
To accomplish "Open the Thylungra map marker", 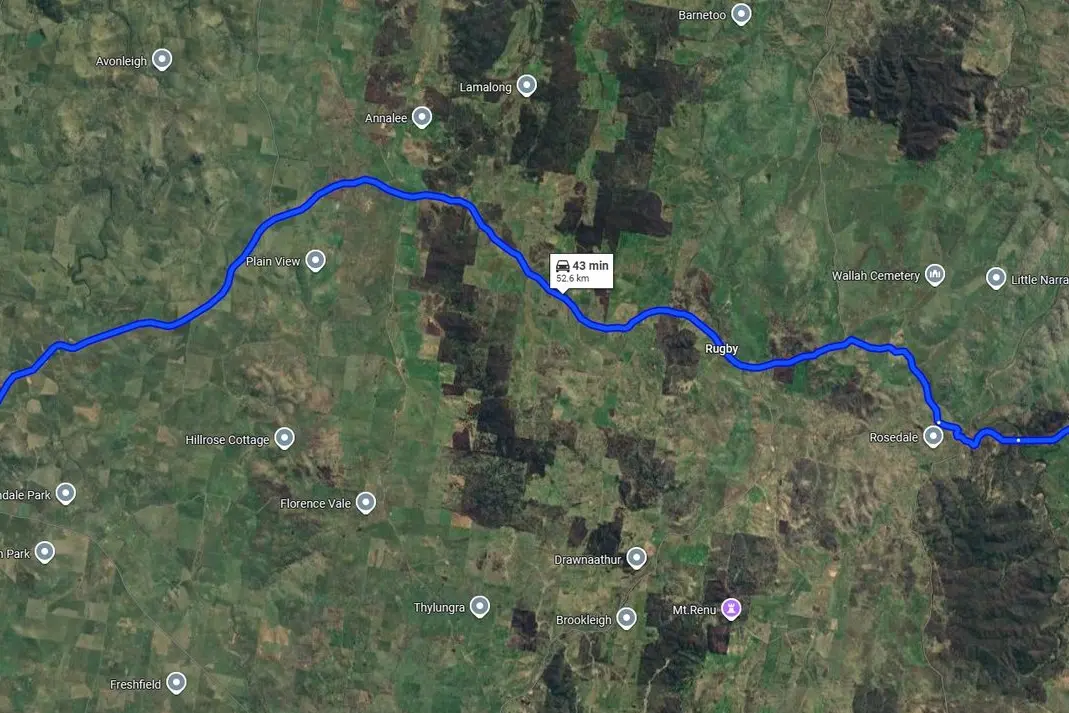I will (480, 606).
